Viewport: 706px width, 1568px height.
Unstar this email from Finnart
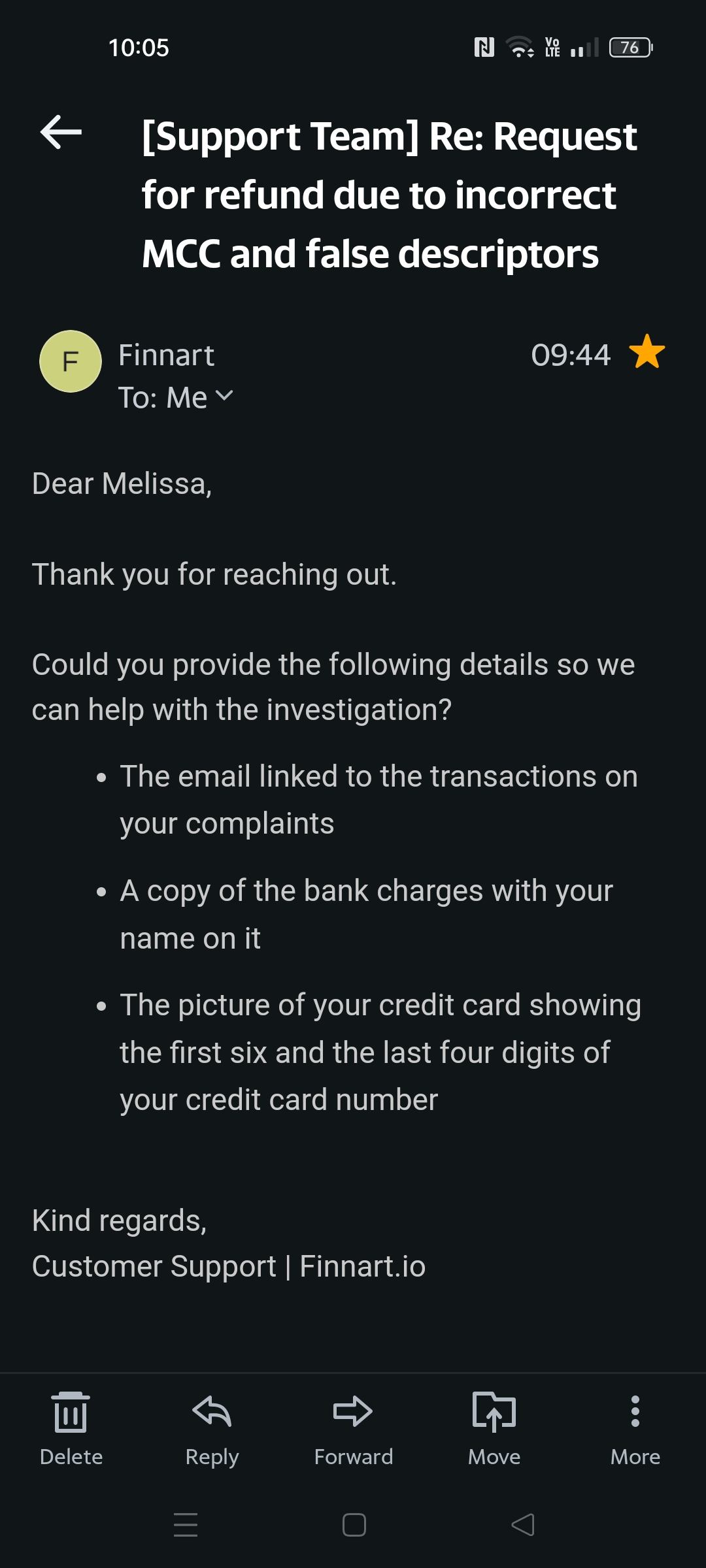pos(647,353)
